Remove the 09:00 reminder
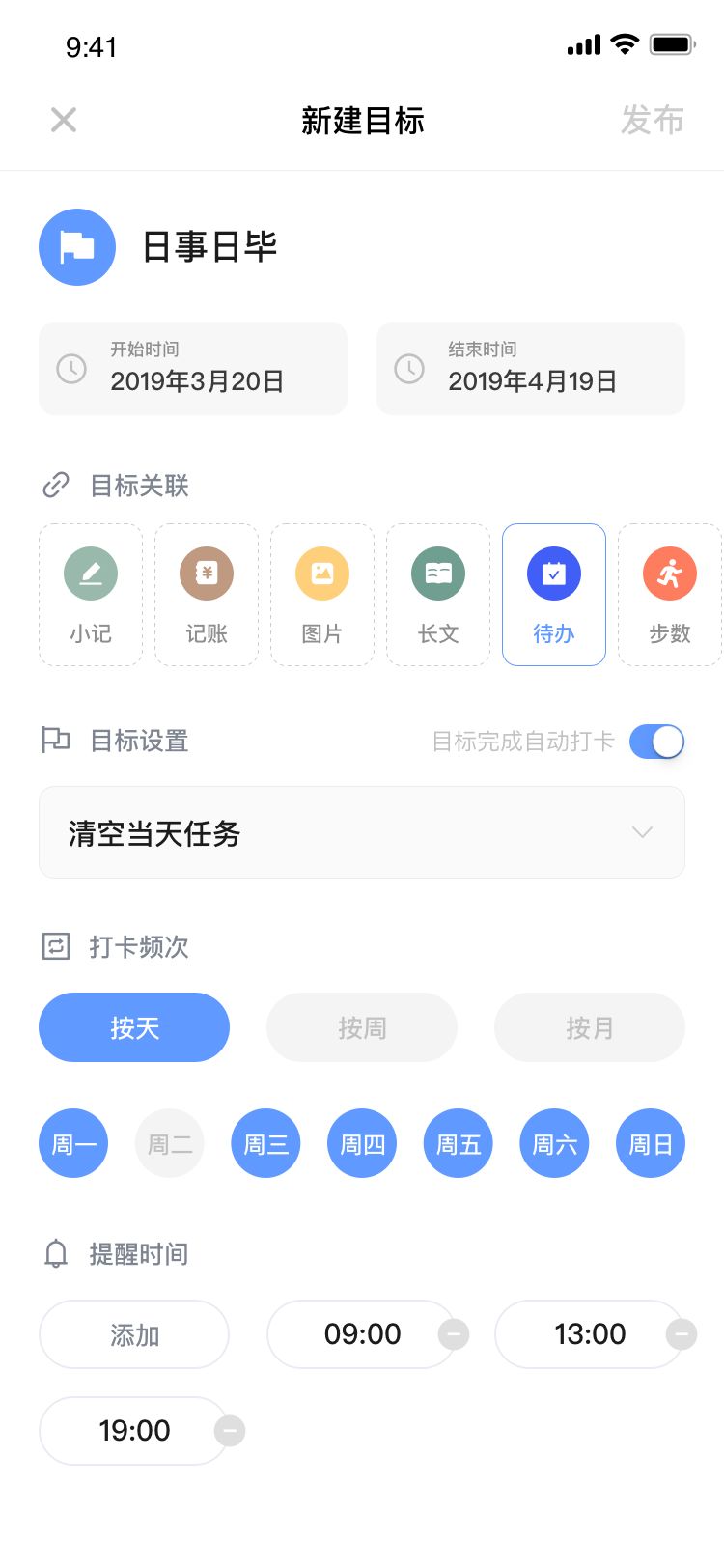The image size is (724, 1568). 454,1334
